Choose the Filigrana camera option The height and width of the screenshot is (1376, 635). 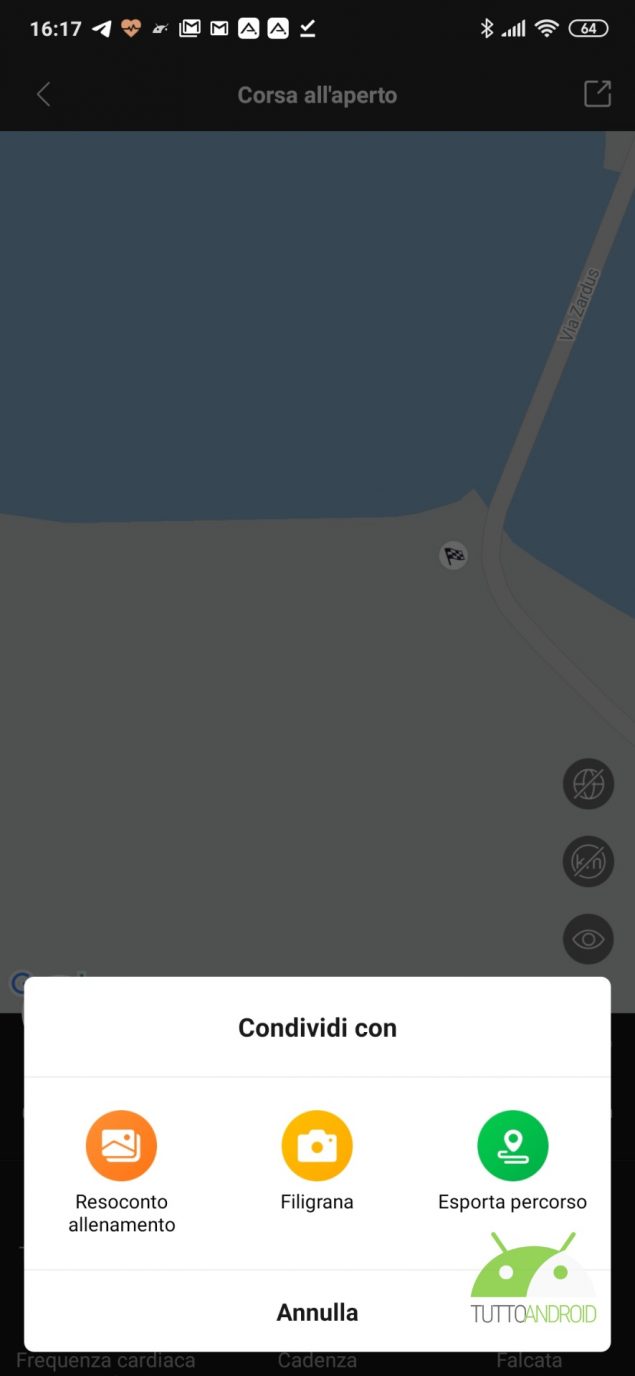coord(317,1162)
